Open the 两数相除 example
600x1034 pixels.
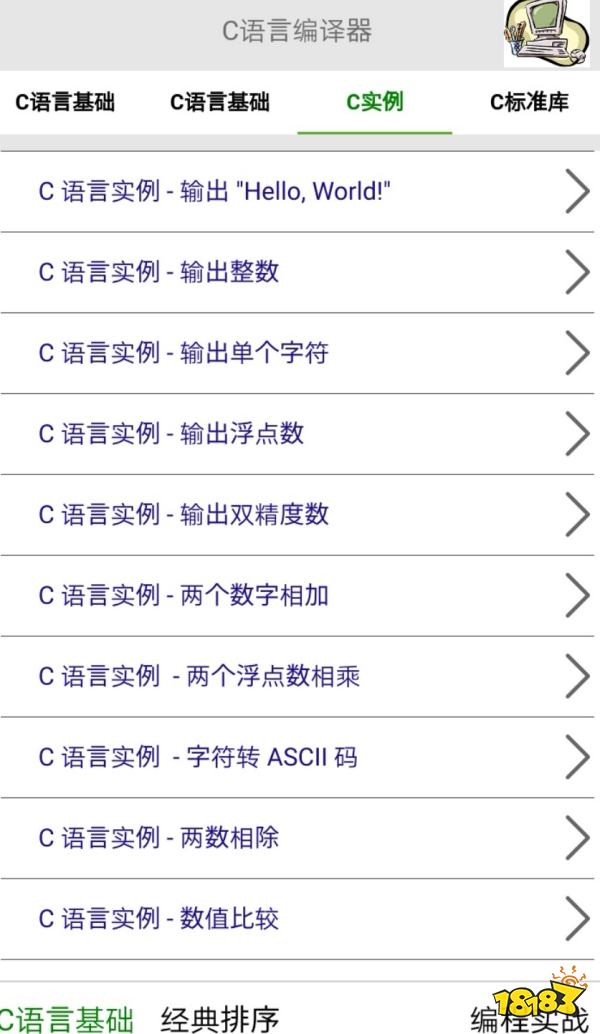pos(300,838)
